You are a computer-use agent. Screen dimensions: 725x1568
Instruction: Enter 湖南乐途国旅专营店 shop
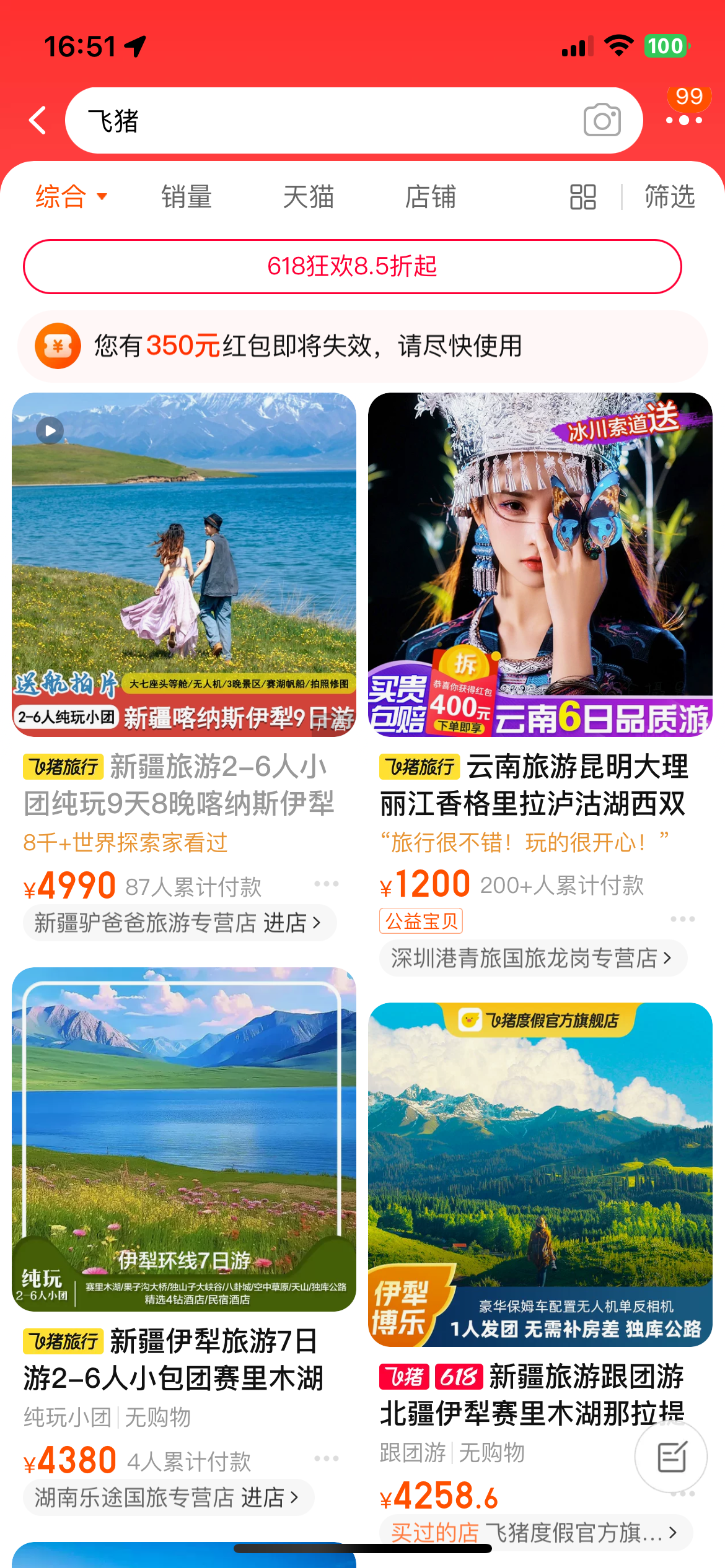click(168, 1497)
